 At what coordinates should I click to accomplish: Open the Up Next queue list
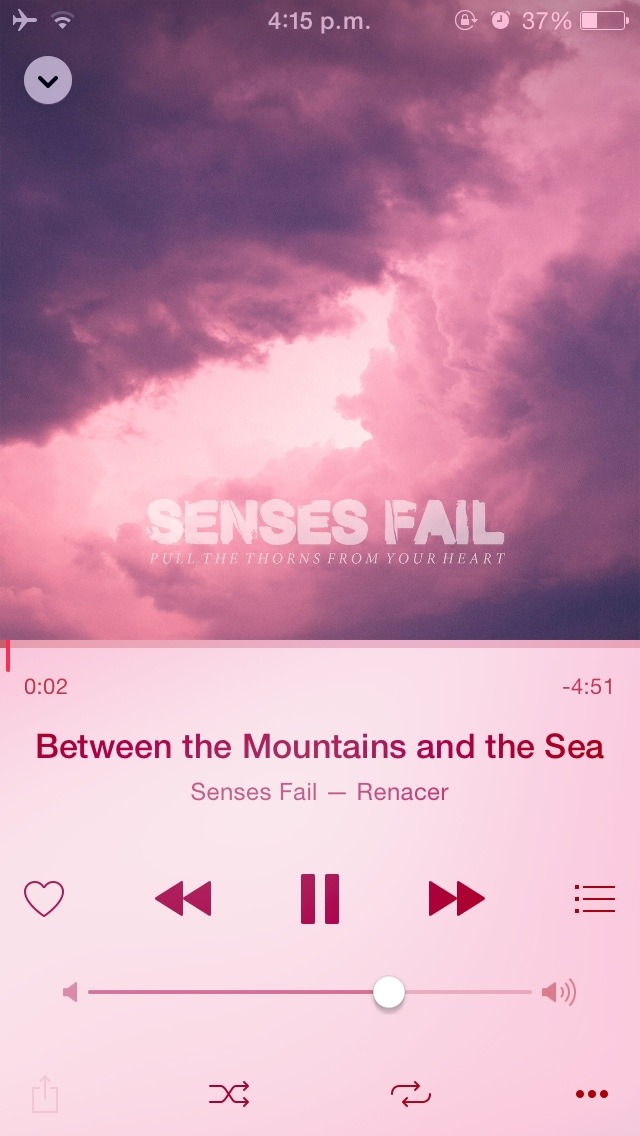[594, 899]
